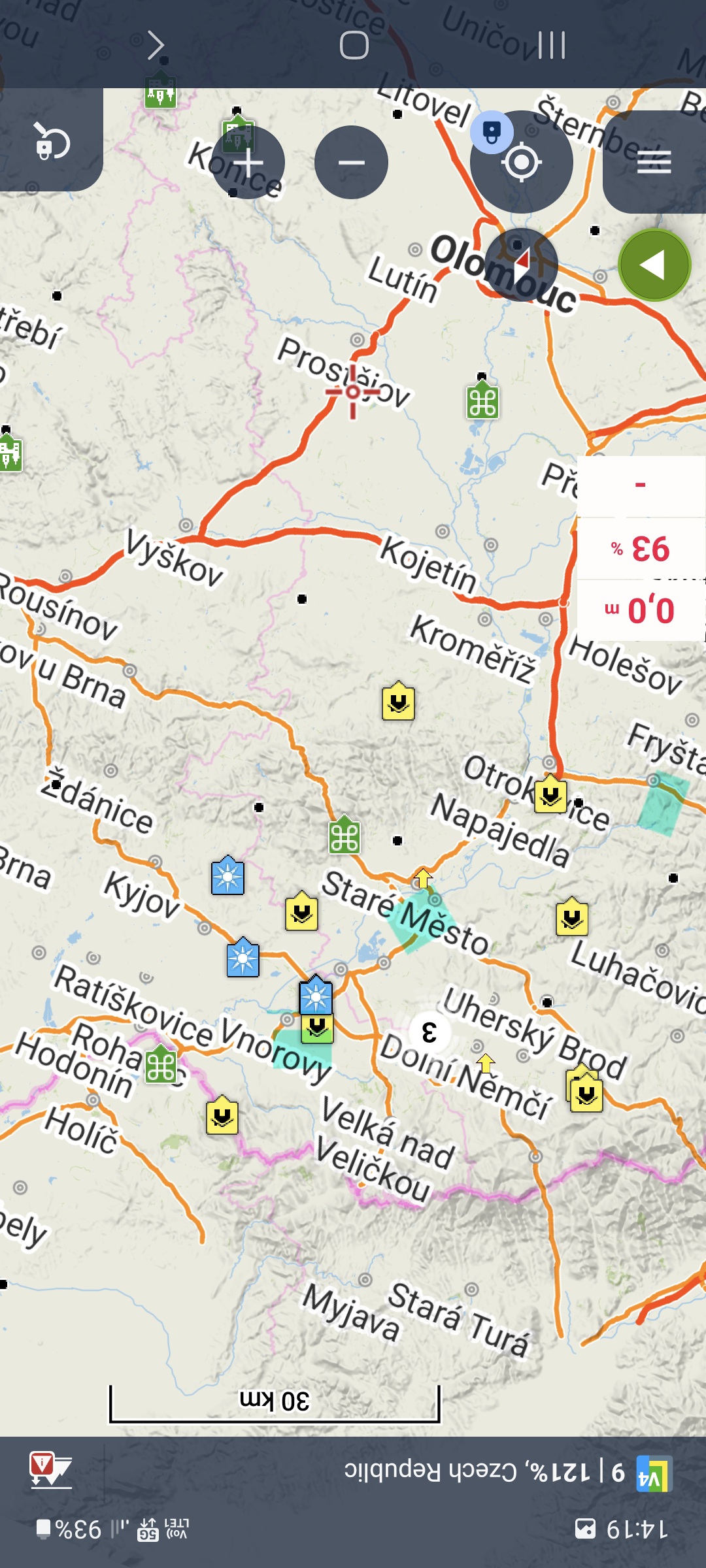Tap the 0,0 m distance widget
706x1568 pixels.
tap(641, 610)
